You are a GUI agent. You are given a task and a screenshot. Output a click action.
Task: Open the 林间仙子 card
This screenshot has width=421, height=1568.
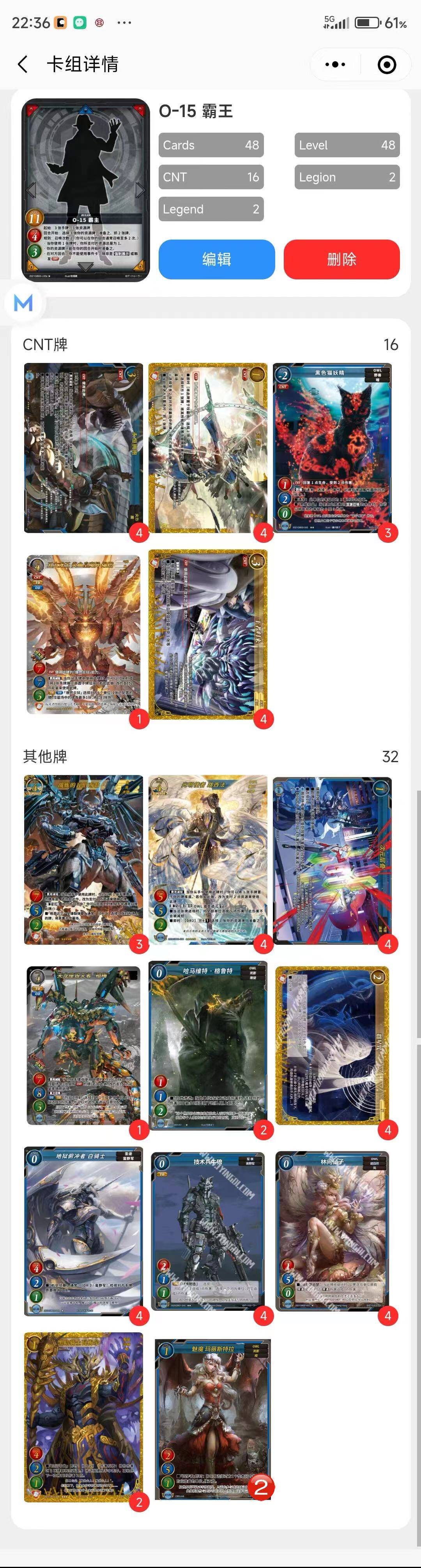click(x=332, y=1231)
